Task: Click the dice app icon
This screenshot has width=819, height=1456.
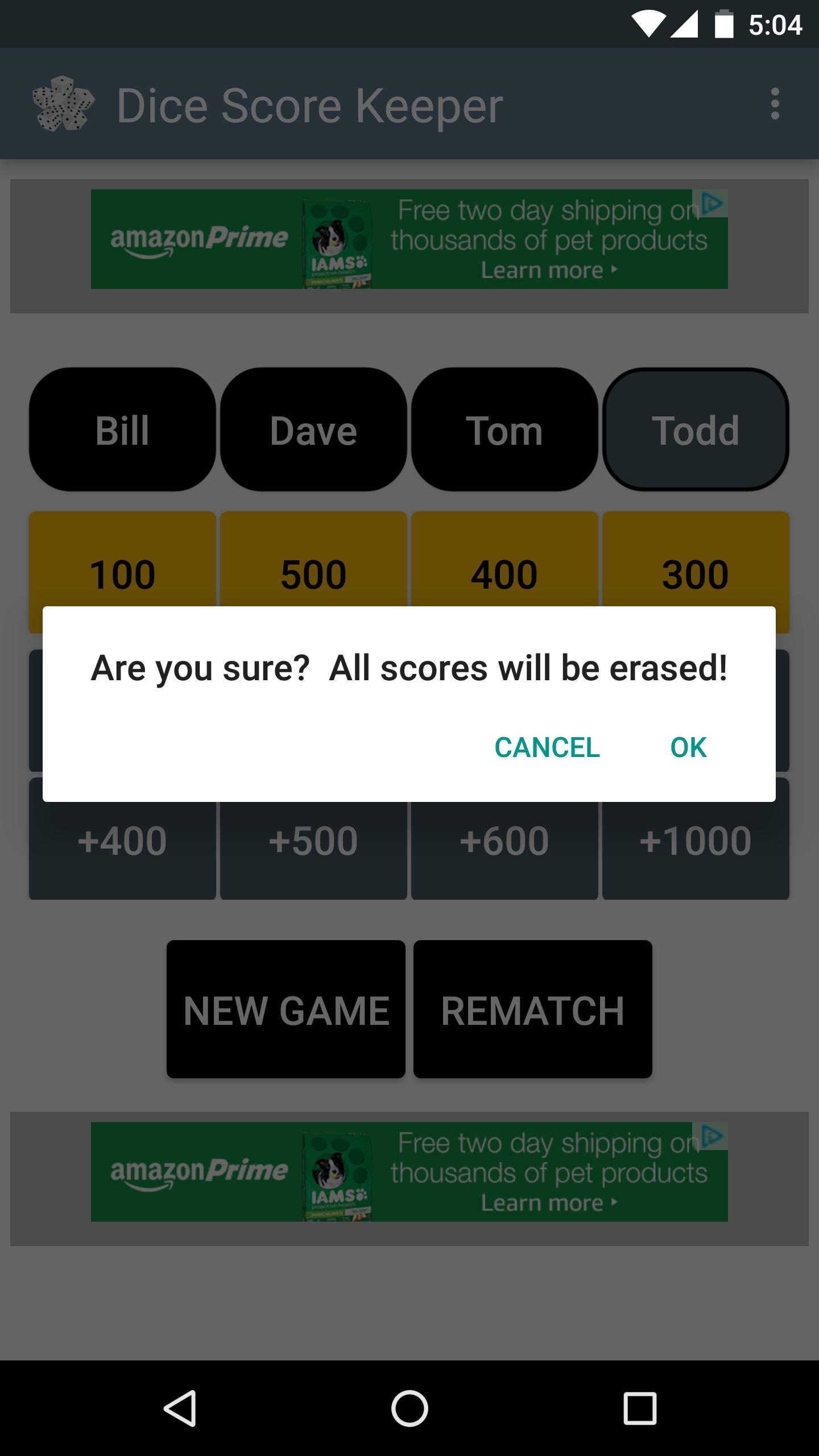Action: (x=63, y=105)
